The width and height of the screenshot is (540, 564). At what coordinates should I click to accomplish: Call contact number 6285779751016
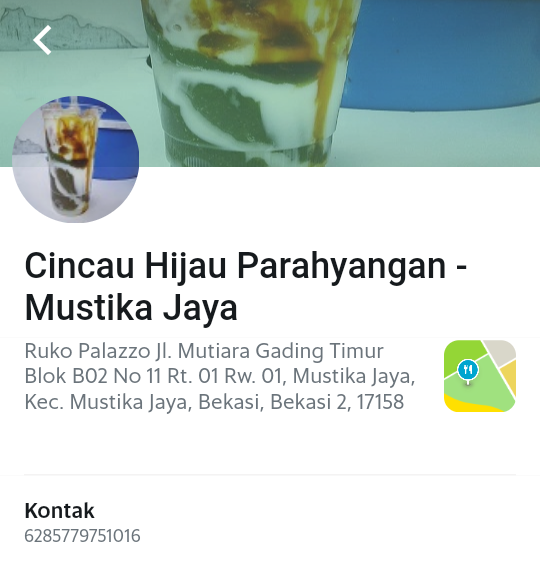point(82,536)
